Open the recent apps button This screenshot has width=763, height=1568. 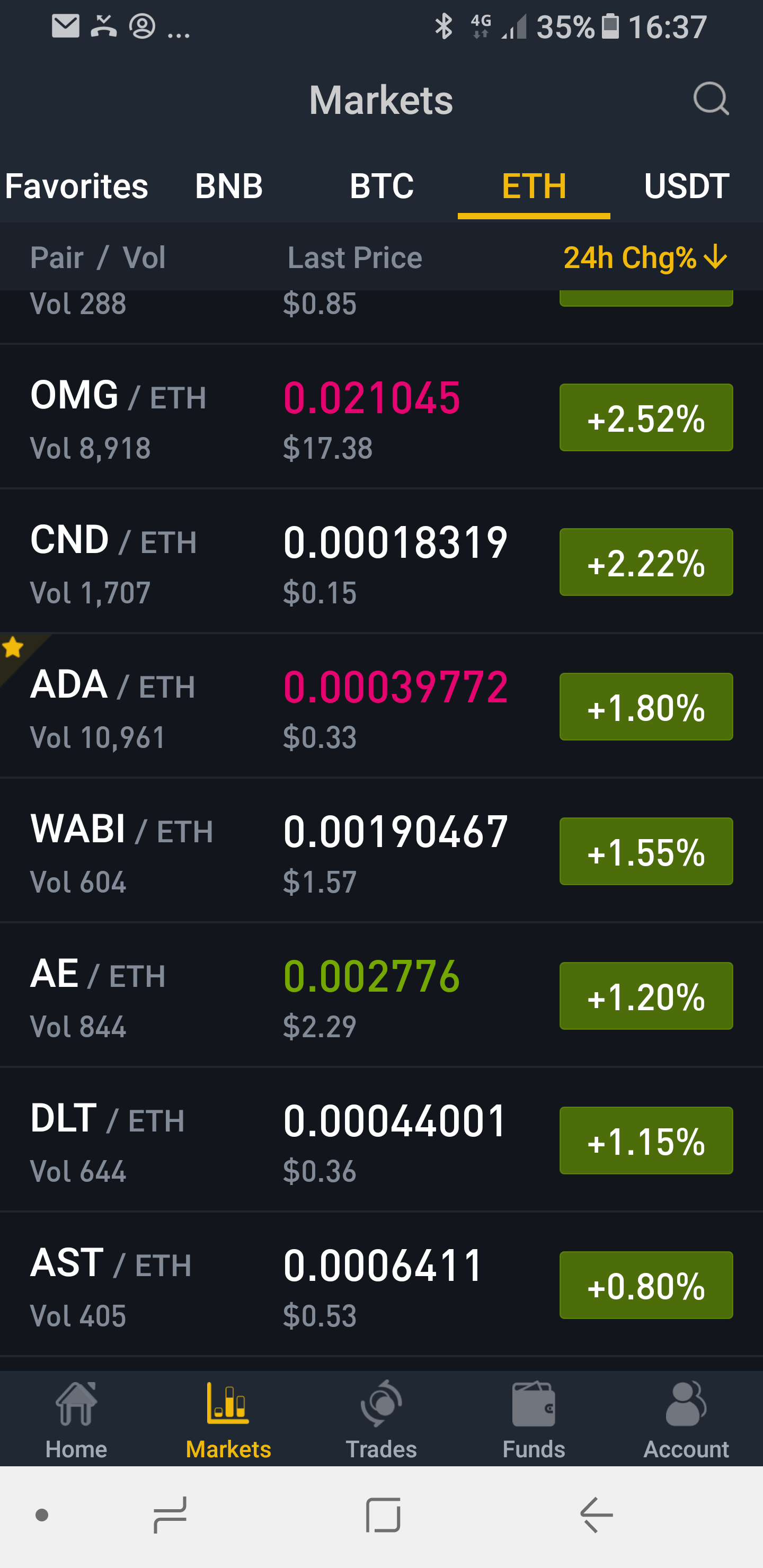tap(171, 1515)
